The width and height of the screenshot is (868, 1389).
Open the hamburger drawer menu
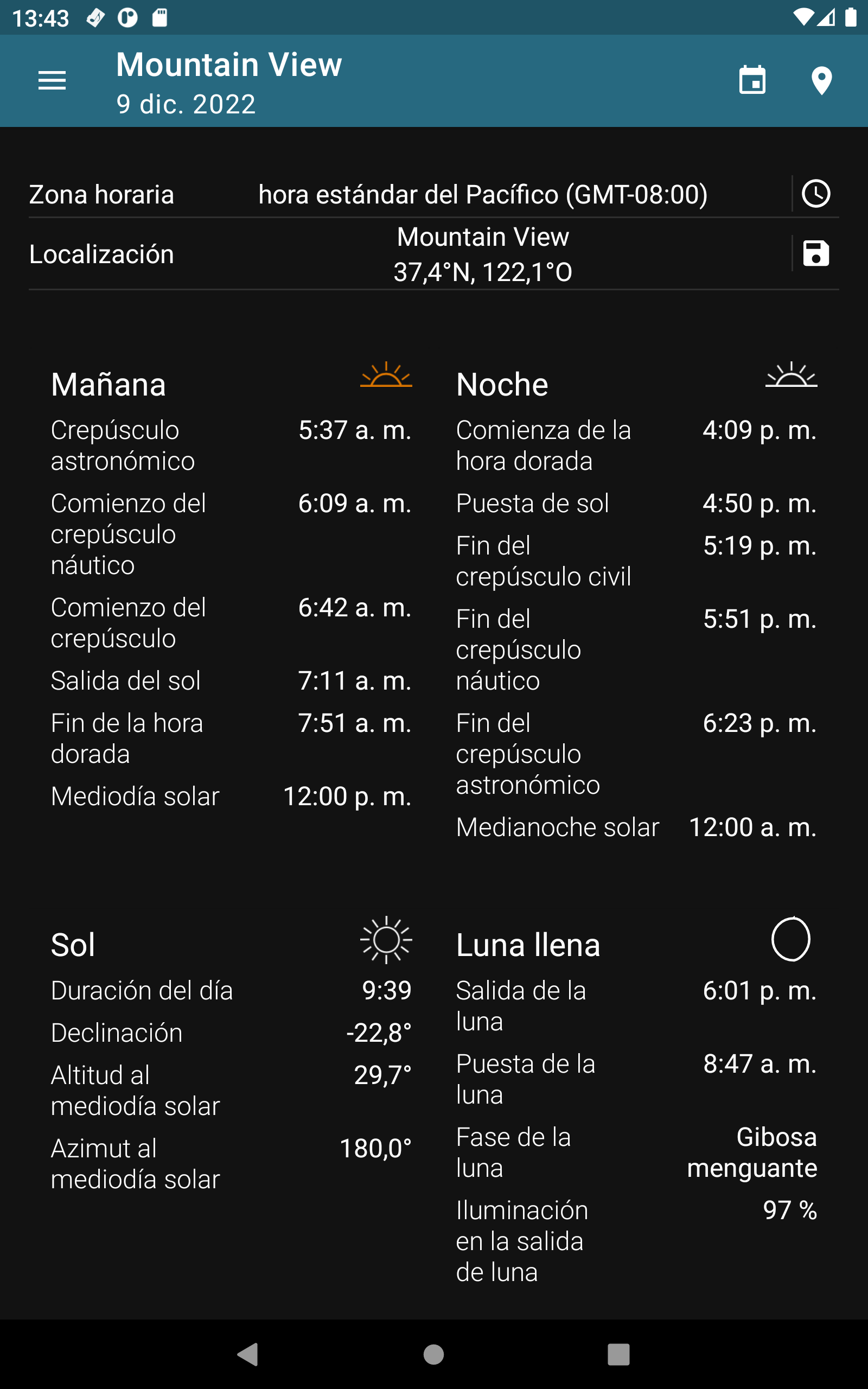(52, 80)
